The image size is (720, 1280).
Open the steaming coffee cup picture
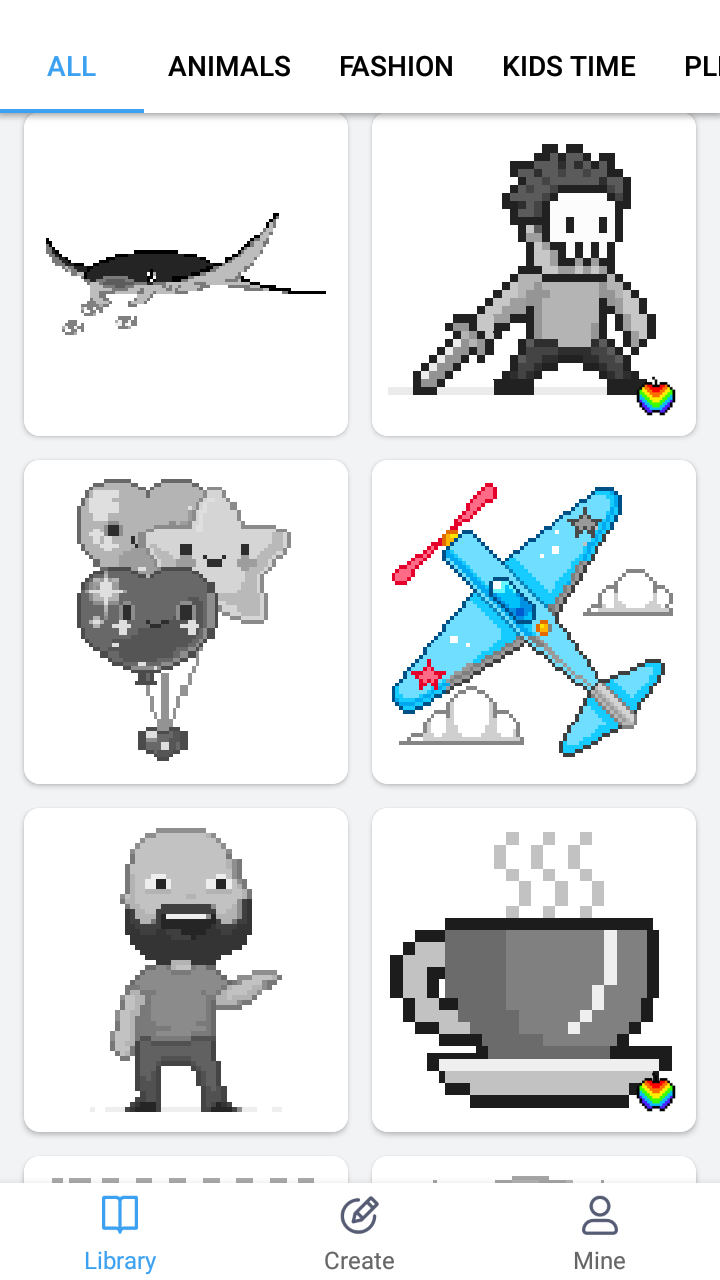coord(534,970)
